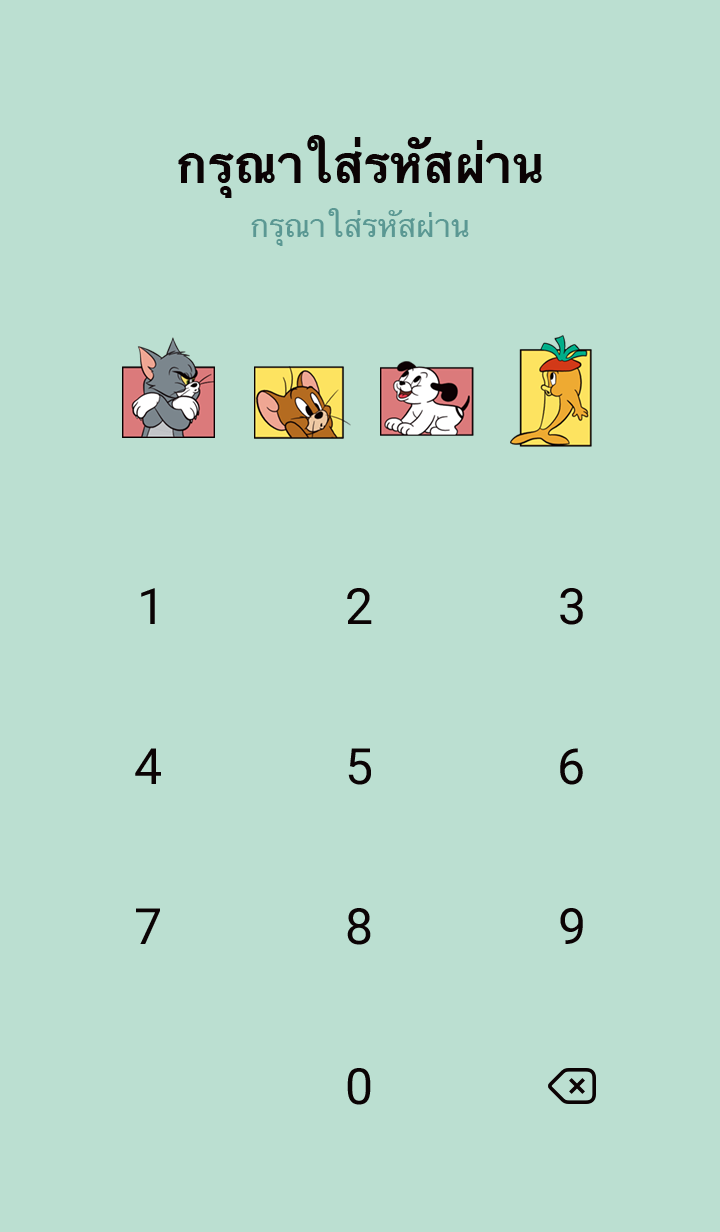Tap the number 0 key

[x=359, y=1087]
